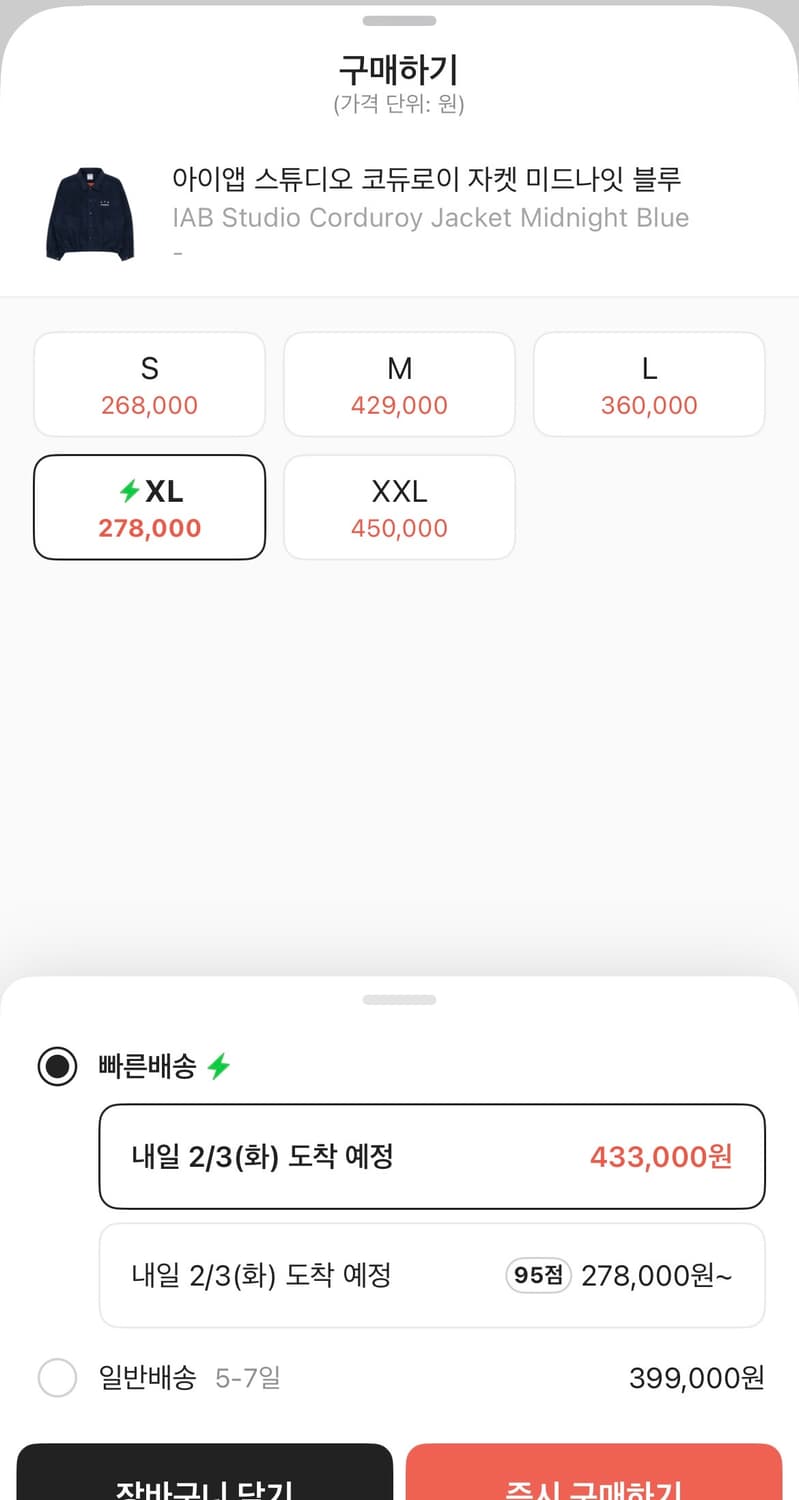Select the size M option priced 429,000

[x=399, y=384]
